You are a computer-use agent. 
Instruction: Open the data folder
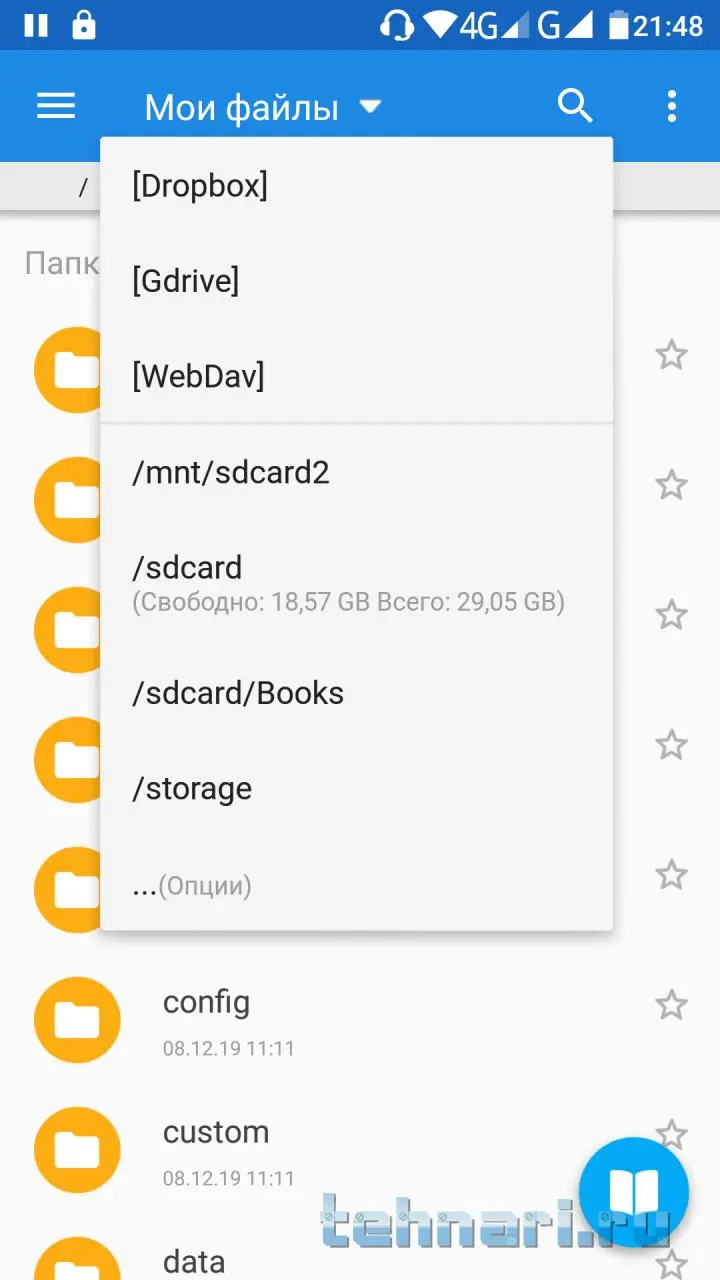click(x=194, y=1260)
